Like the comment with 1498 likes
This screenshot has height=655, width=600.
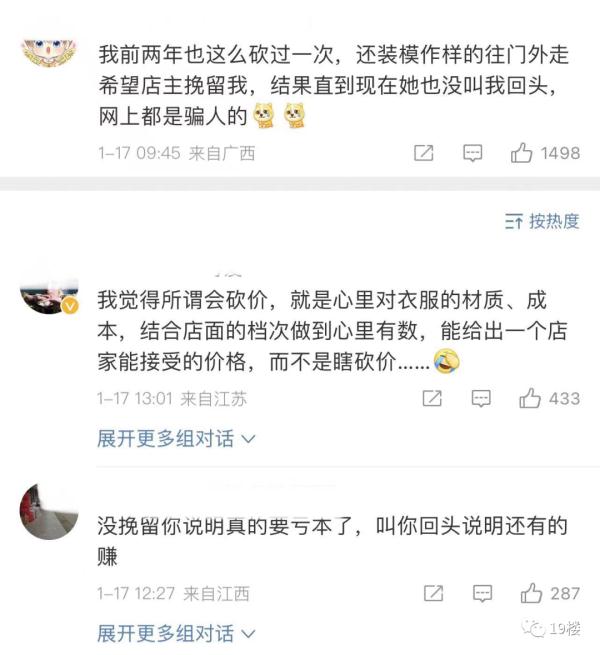[522, 153]
